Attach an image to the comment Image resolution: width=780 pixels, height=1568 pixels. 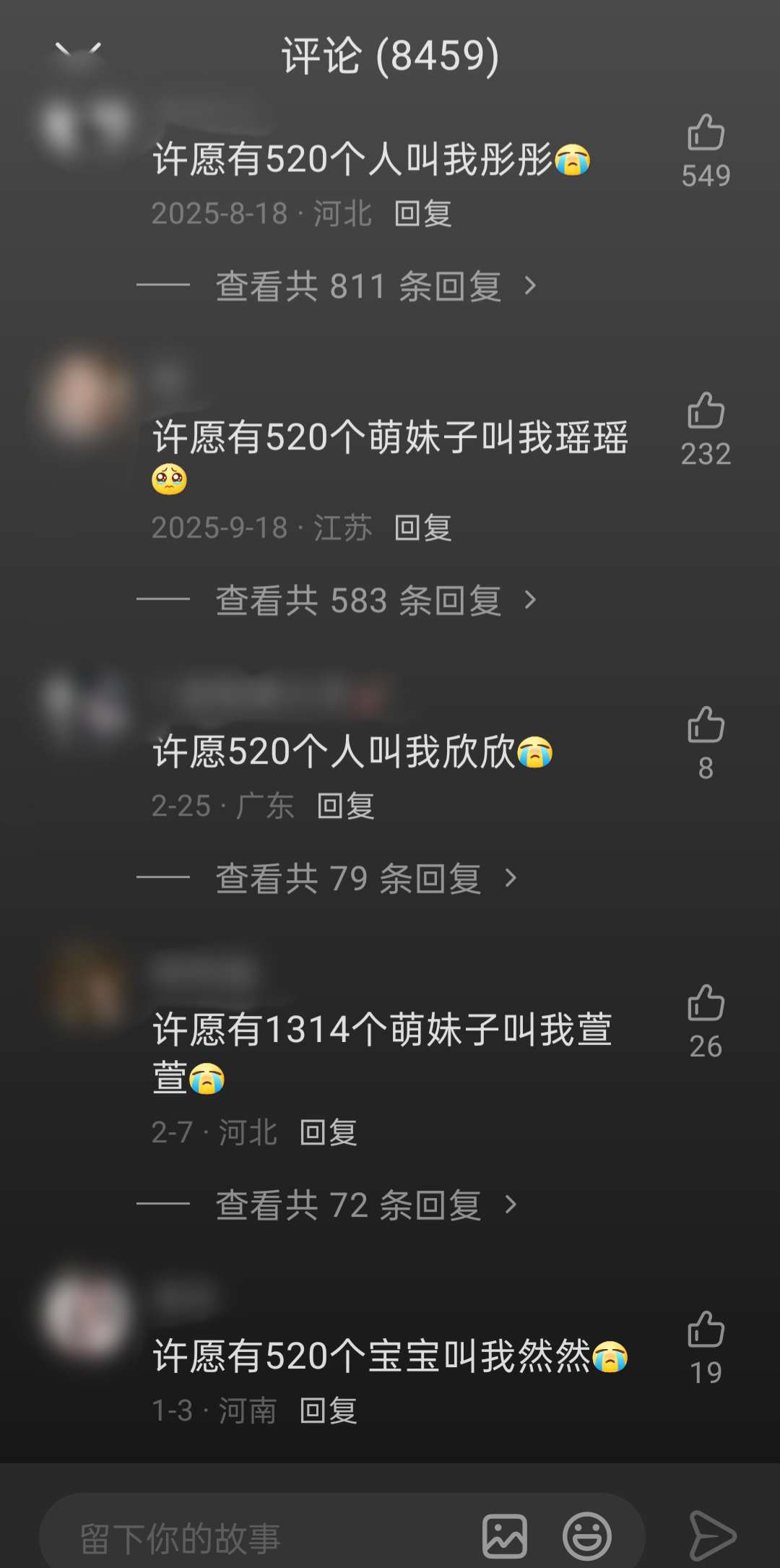click(x=504, y=1536)
